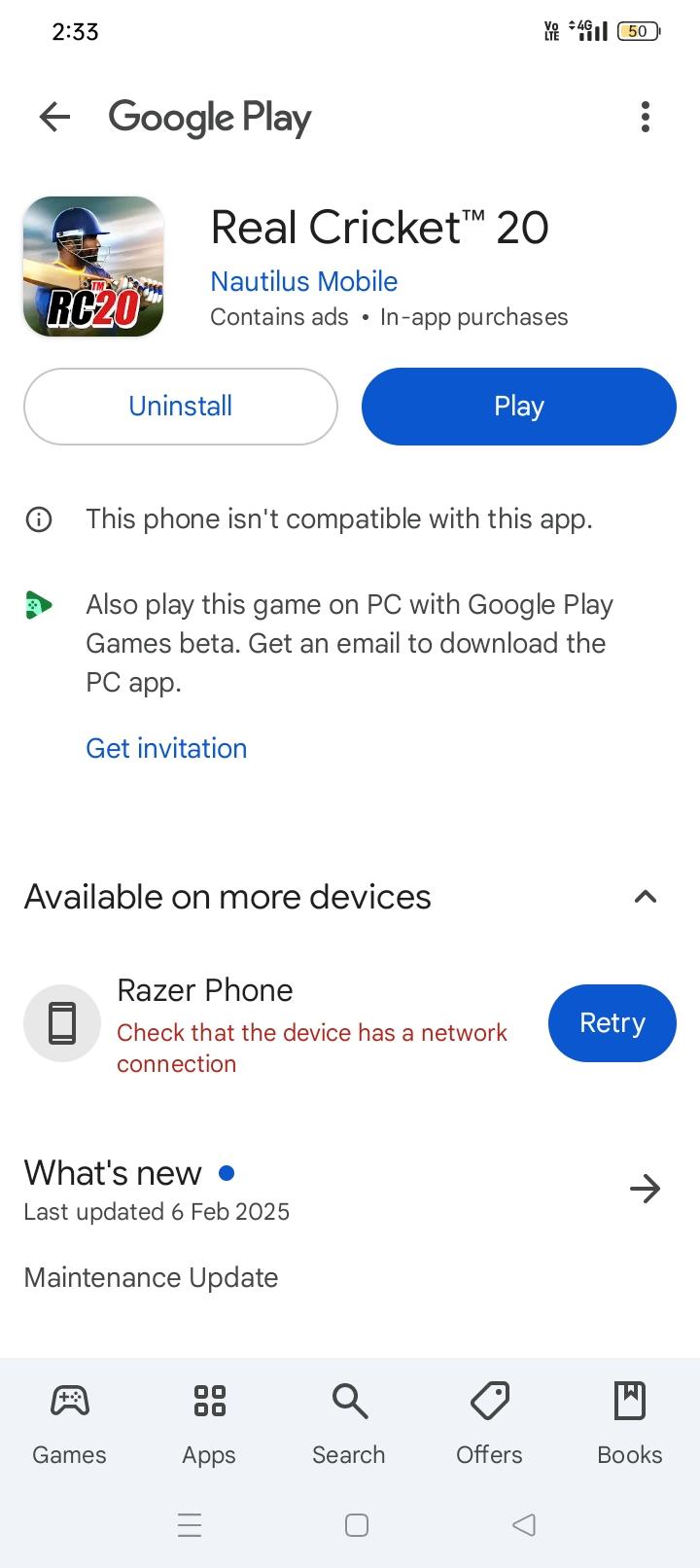Collapse the Available on more devices section
700x1568 pixels.
[x=645, y=897]
